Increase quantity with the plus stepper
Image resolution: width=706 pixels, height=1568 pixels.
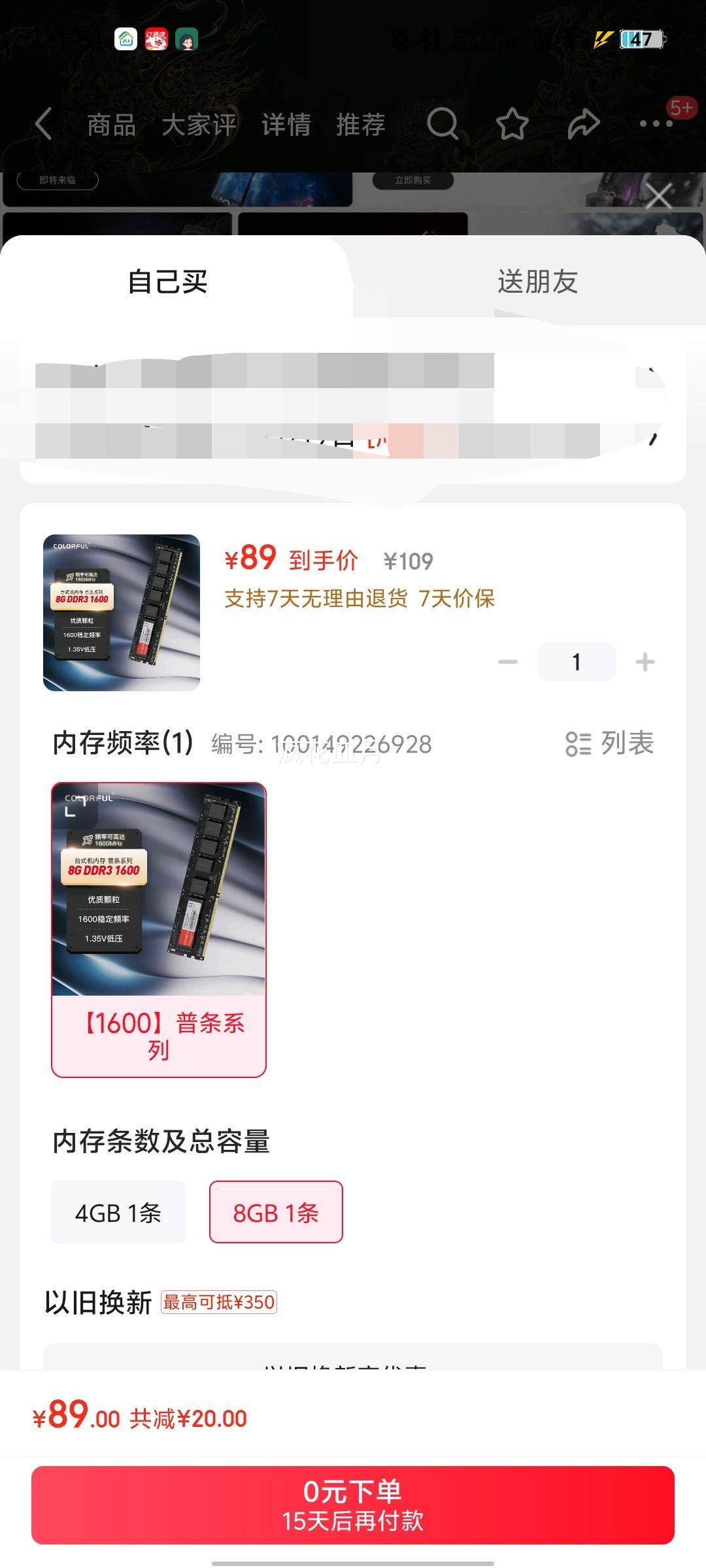[x=644, y=661]
